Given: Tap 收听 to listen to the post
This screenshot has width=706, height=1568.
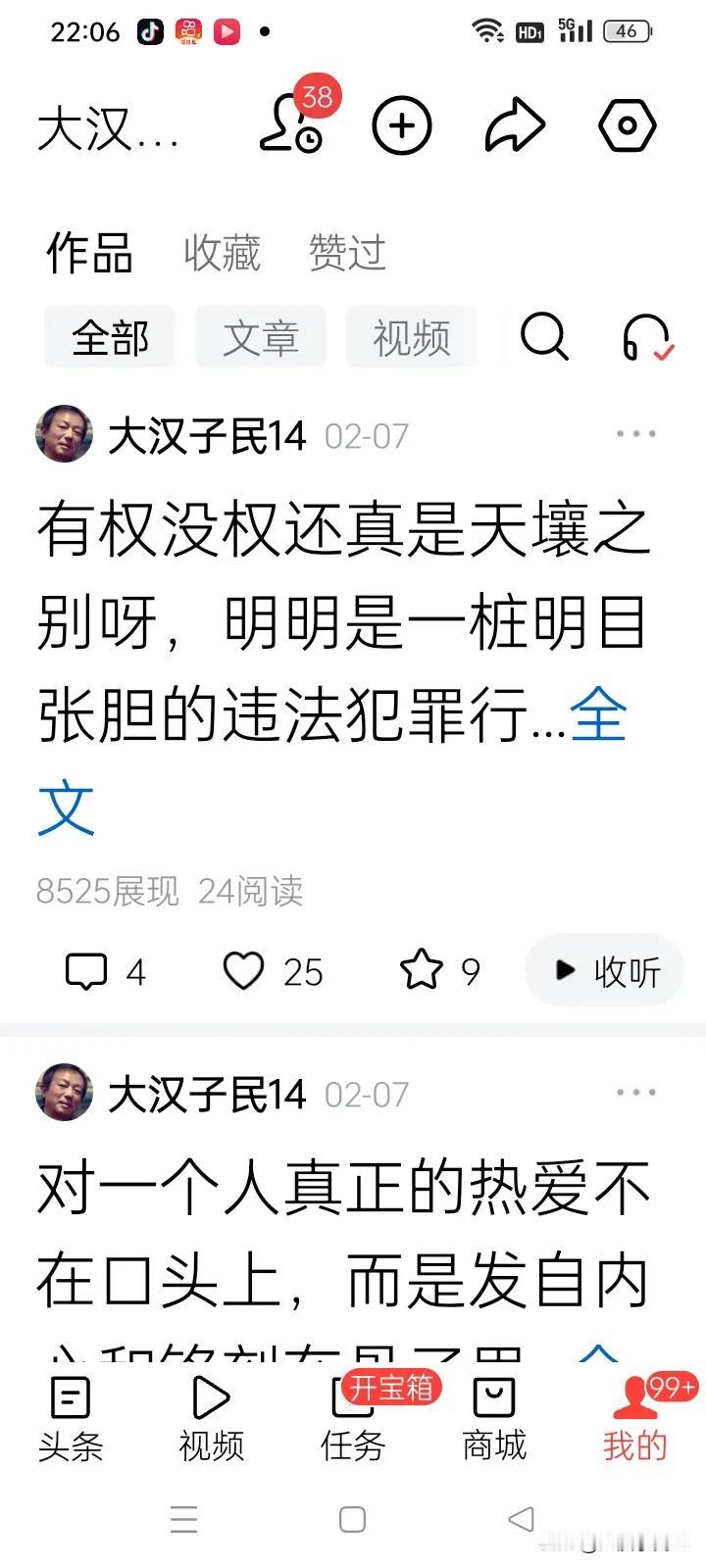Looking at the screenshot, I should coord(604,969).
